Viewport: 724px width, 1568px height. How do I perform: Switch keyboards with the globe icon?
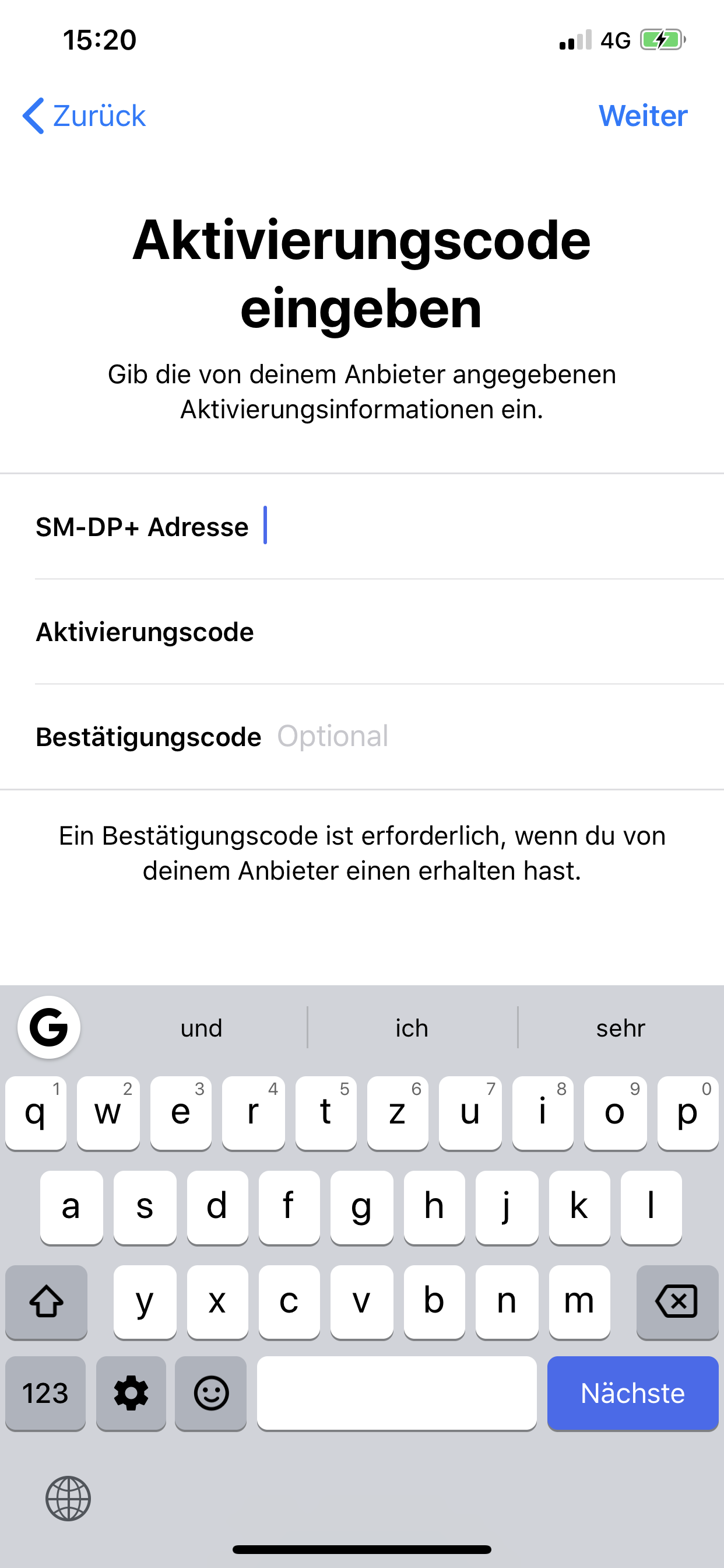[x=68, y=1499]
